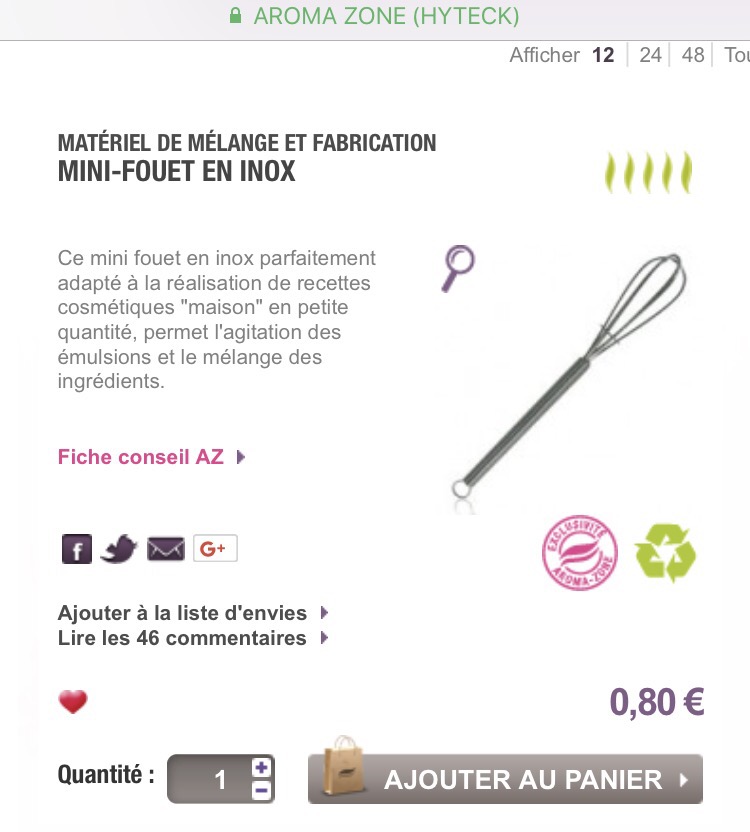
Task: Decrease quantity with the minus button
Action: (261, 790)
